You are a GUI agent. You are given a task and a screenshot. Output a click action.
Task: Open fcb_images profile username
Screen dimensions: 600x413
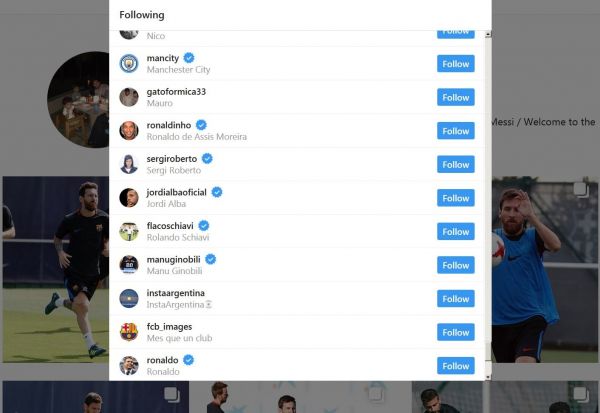coord(169,326)
